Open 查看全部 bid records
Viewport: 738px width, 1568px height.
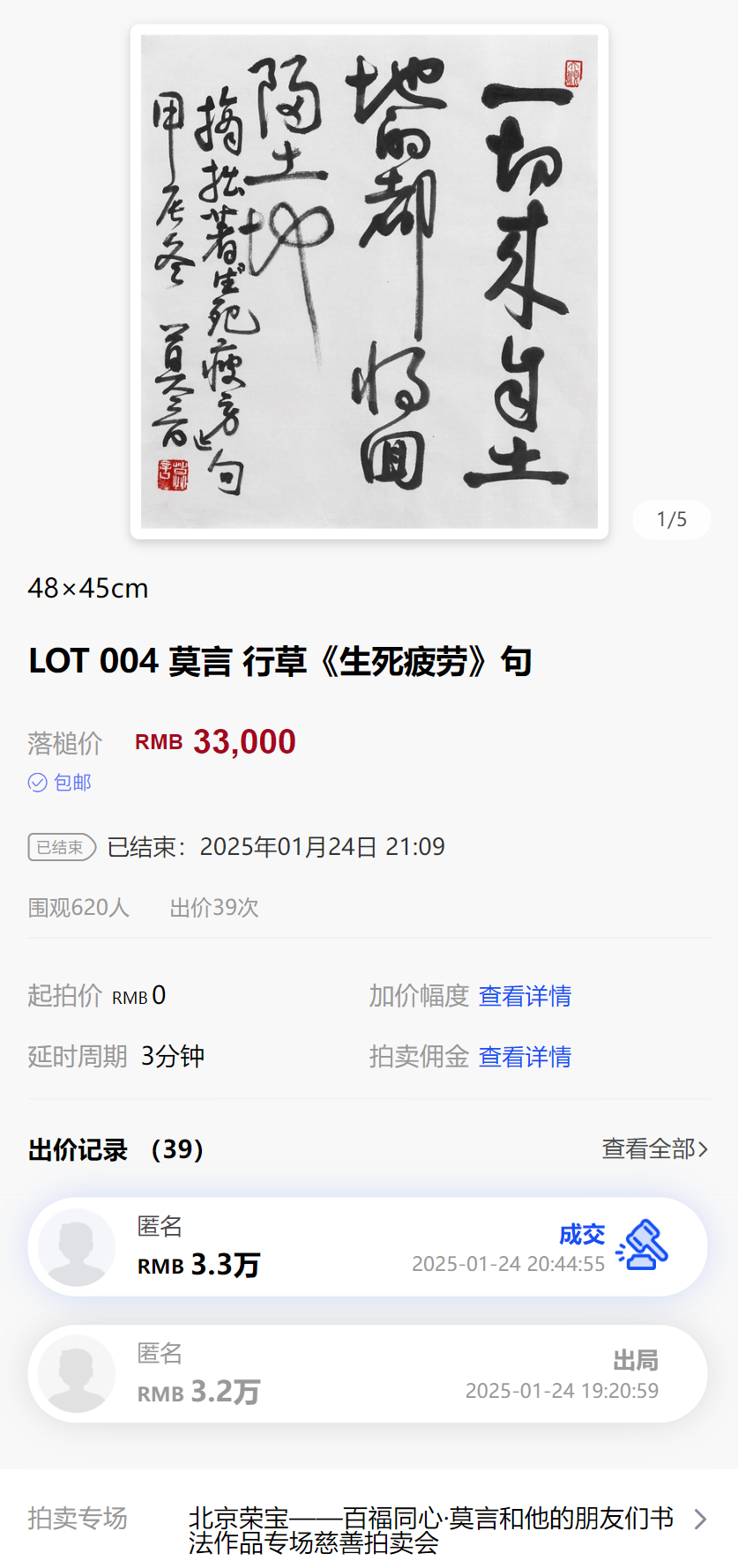tap(654, 1148)
